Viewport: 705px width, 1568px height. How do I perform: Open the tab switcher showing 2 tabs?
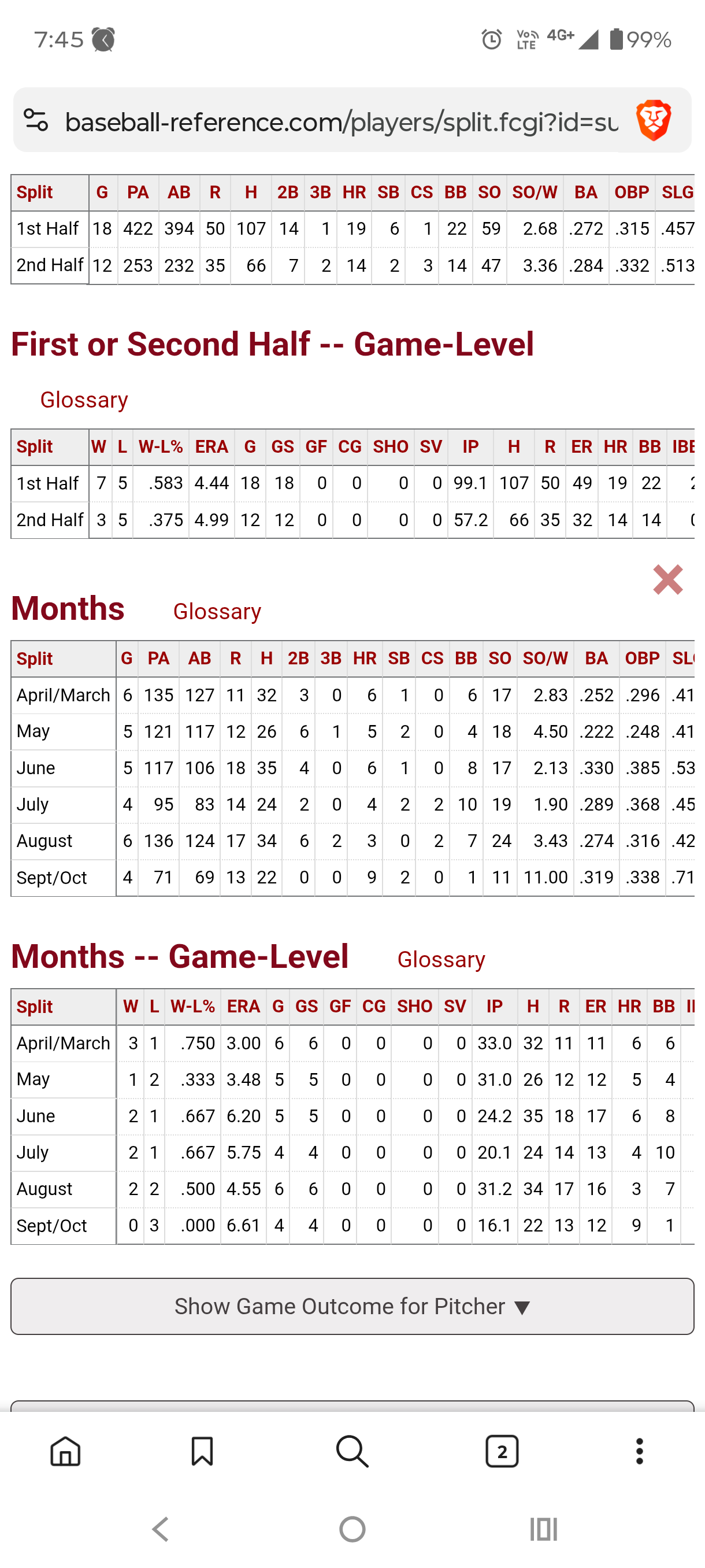502,1452
